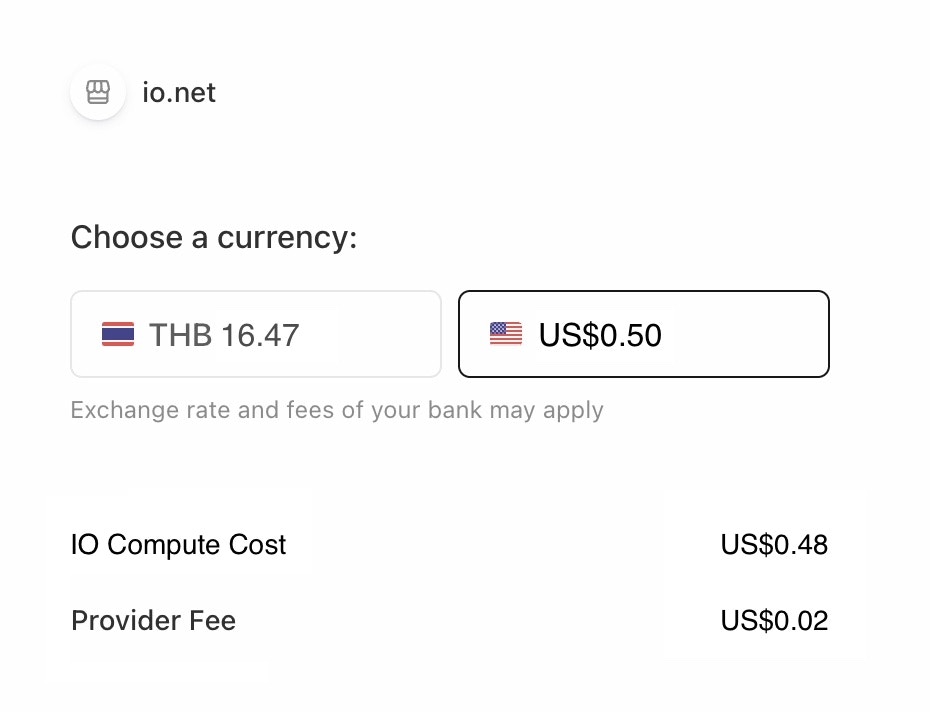Select THB 16.47 currency option
The height and width of the screenshot is (712, 930).
[x=255, y=334]
